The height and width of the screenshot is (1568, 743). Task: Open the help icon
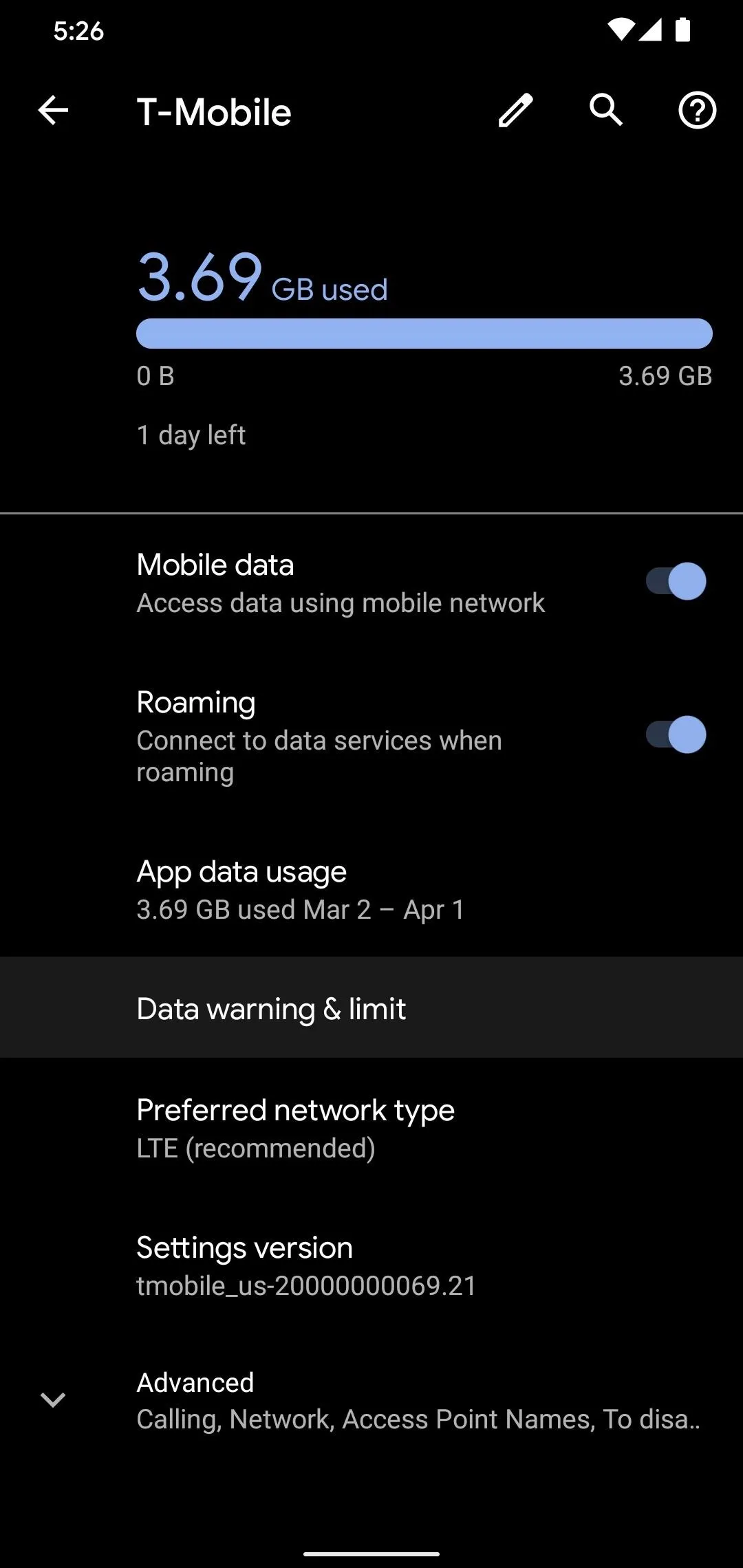click(697, 111)
